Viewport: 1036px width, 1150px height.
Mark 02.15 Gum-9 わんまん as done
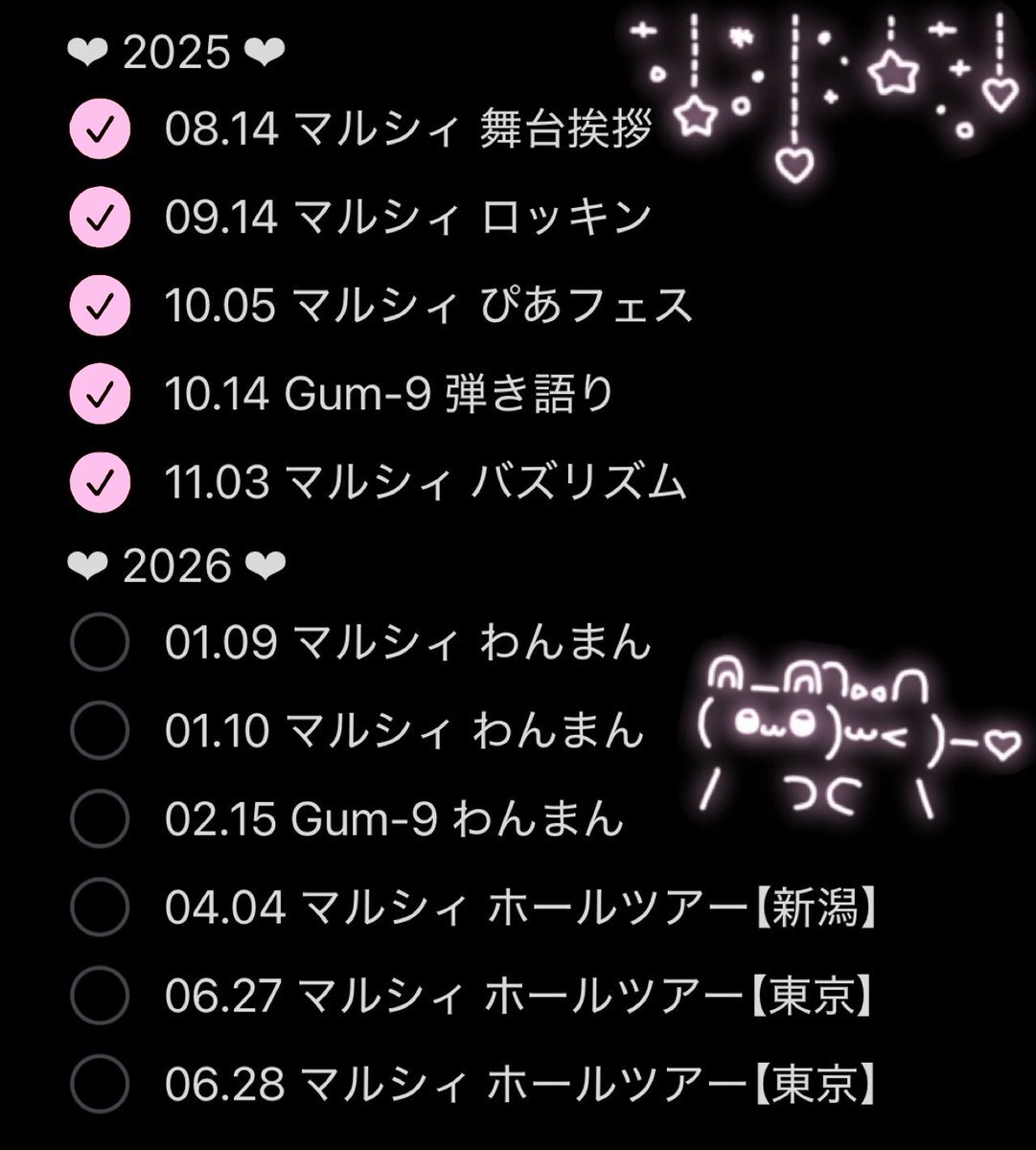[100, 818]
